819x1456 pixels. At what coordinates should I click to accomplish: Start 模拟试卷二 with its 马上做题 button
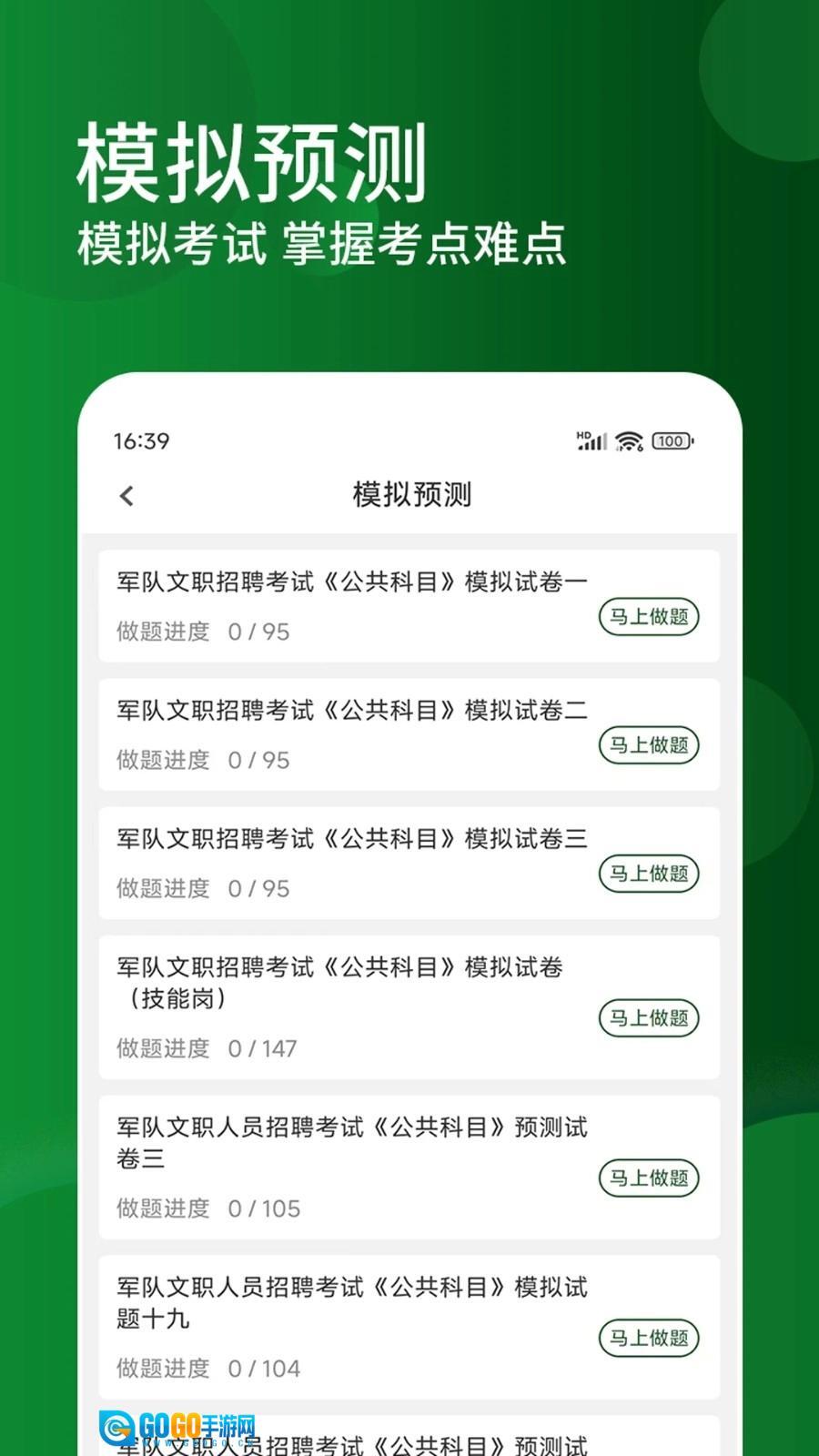[x=650, y=746]
